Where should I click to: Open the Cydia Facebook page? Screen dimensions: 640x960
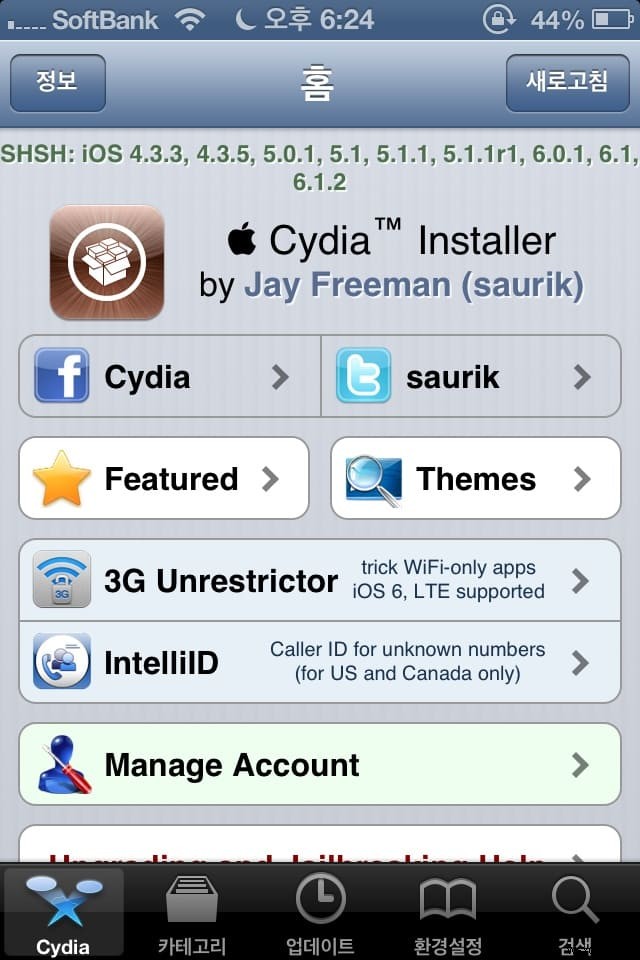click(170, 376)
